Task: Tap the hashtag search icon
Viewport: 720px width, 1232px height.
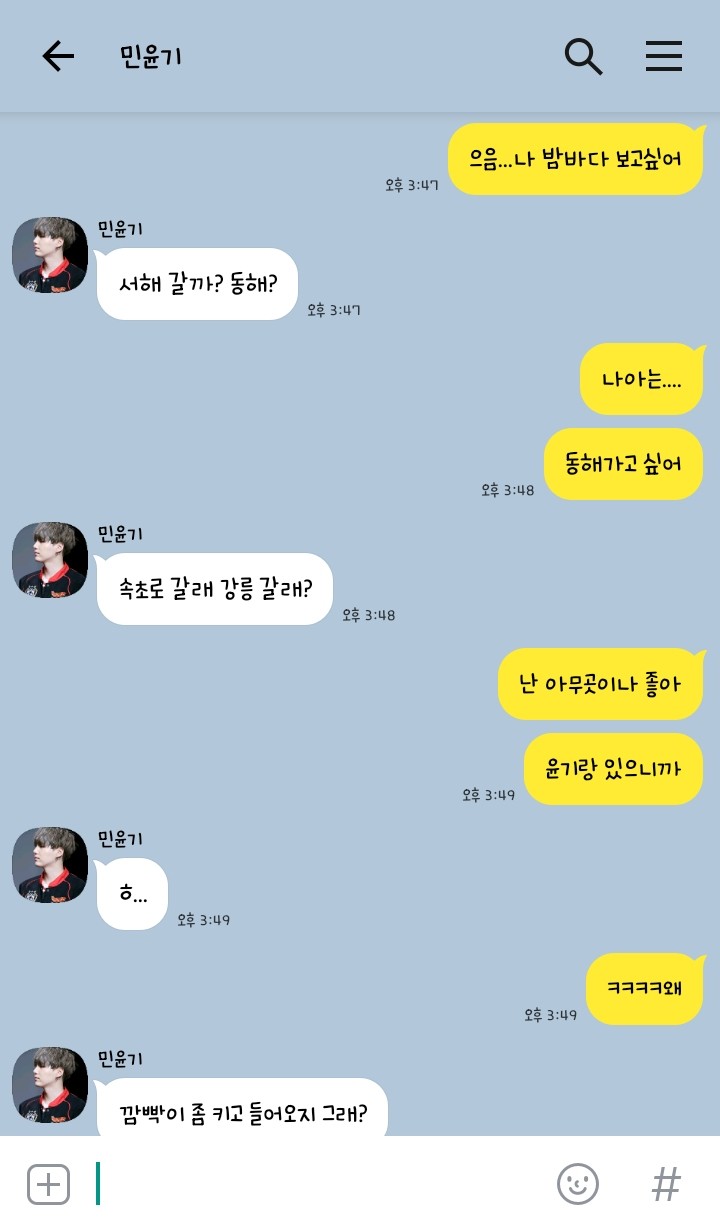Action: click(666, 1185)
